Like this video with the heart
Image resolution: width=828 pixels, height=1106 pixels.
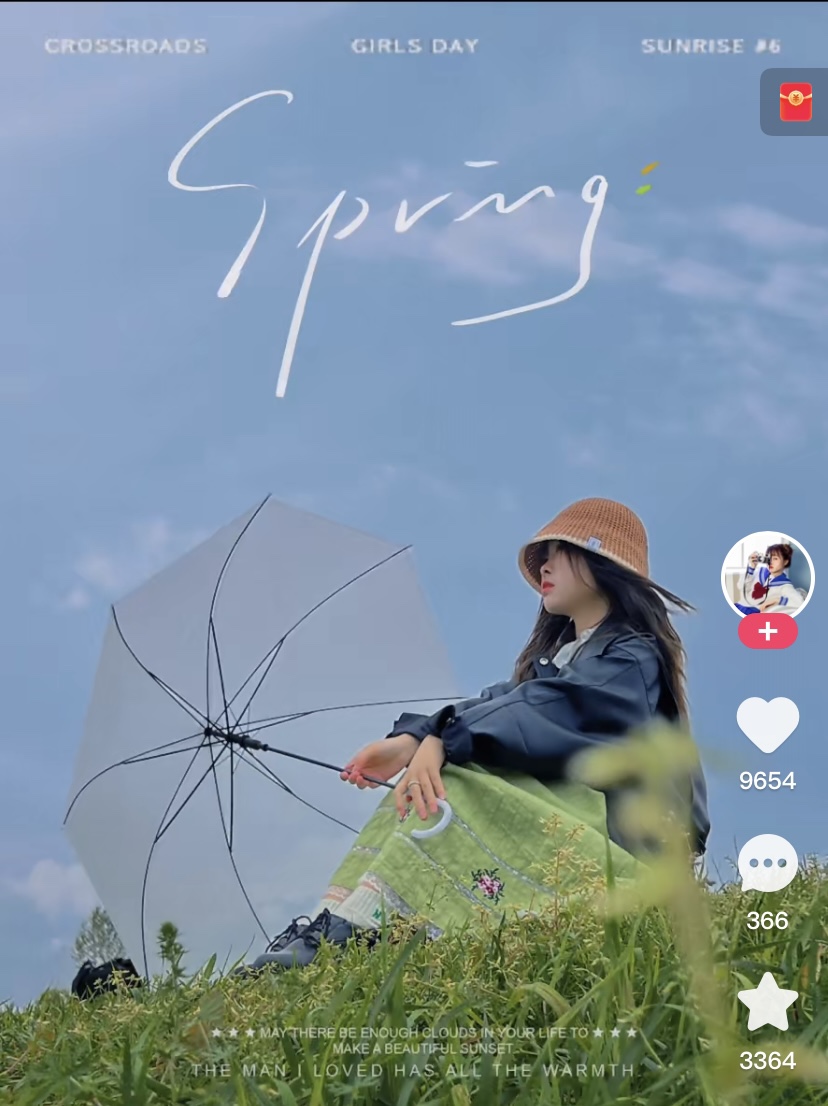(x=767, y=724)
